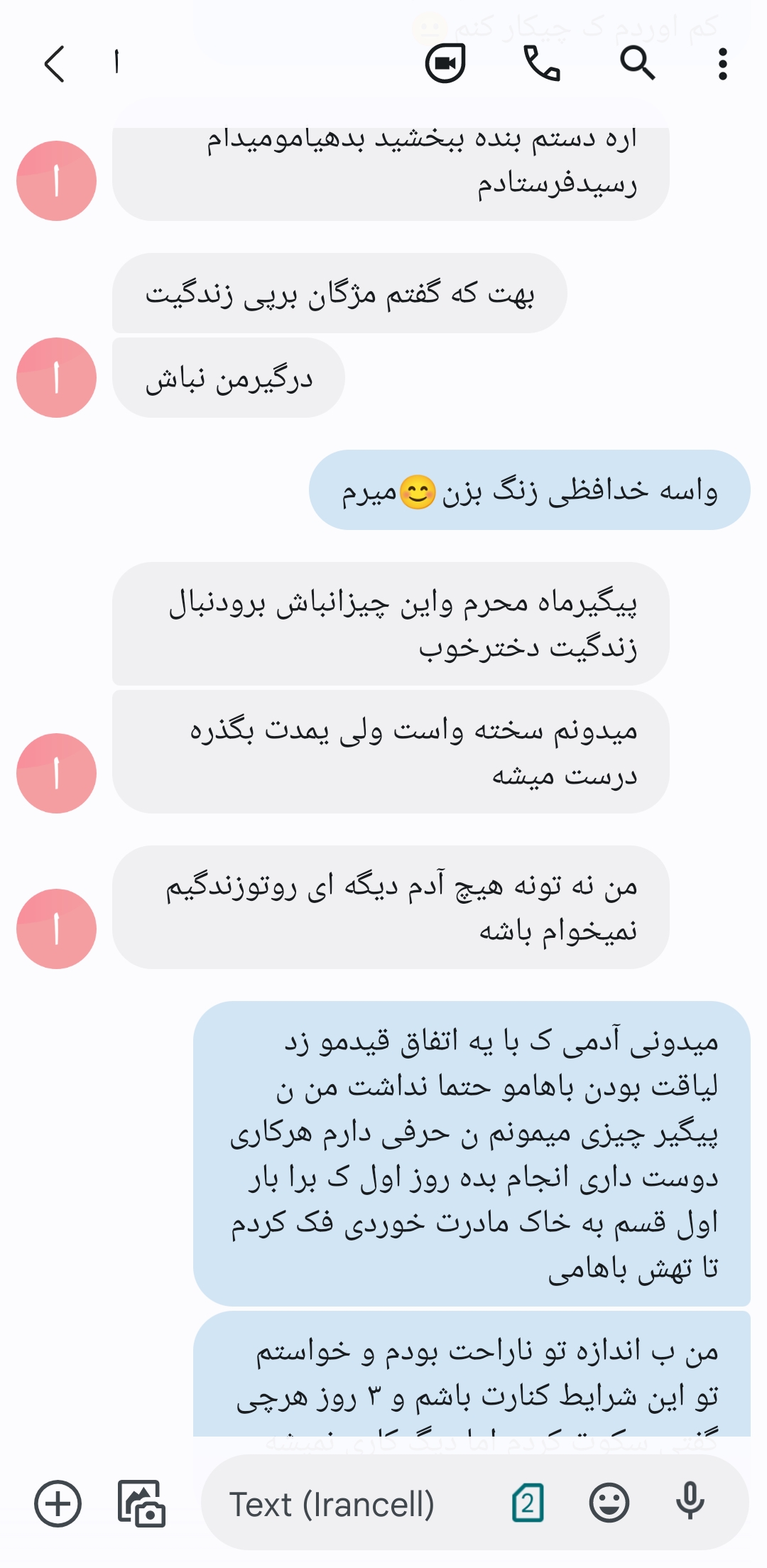Start a video call with this contact
767x1568 pixels.
(x=445, y=64)
